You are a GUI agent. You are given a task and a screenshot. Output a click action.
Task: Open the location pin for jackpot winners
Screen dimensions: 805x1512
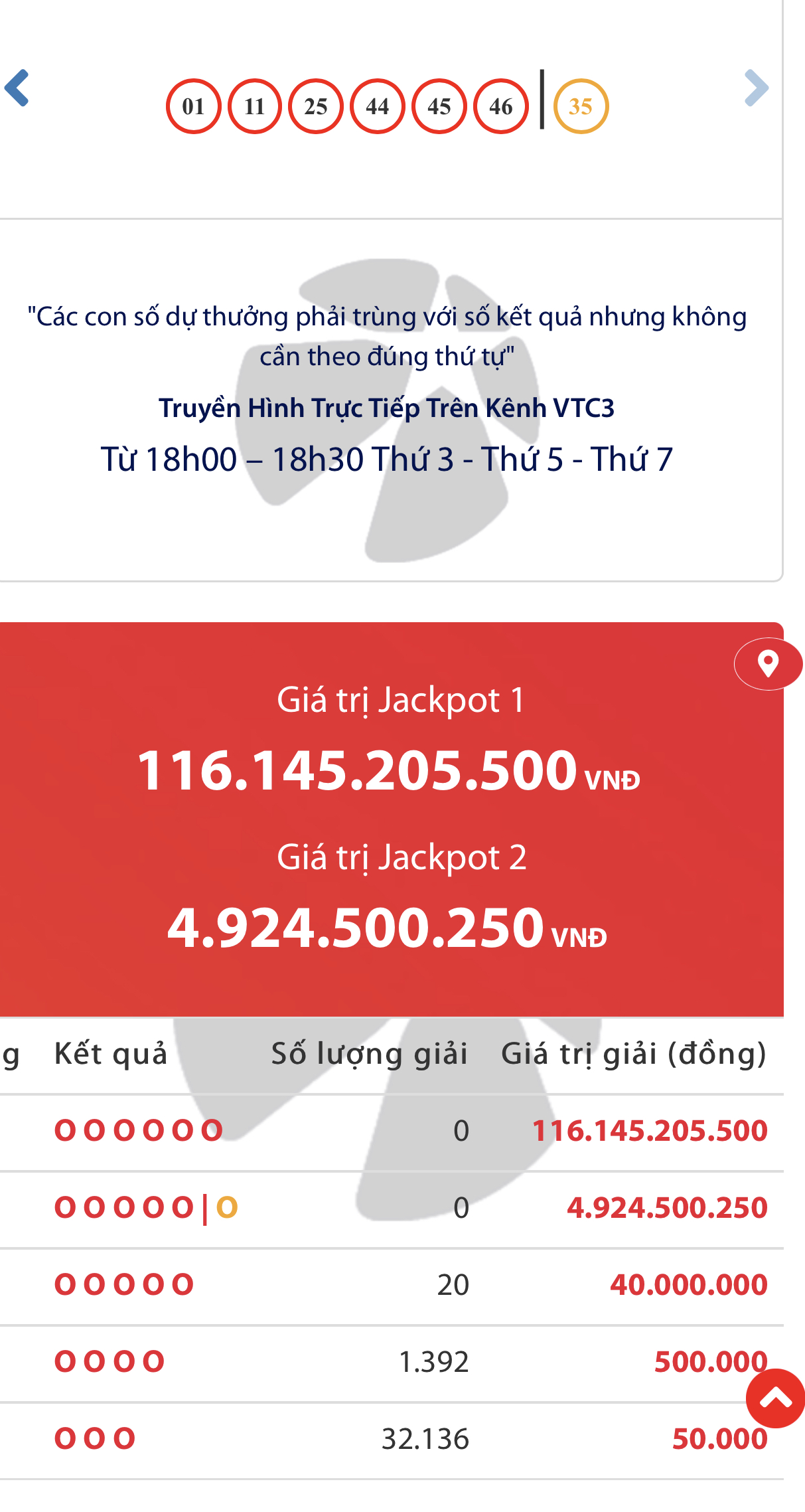point(768,663)
